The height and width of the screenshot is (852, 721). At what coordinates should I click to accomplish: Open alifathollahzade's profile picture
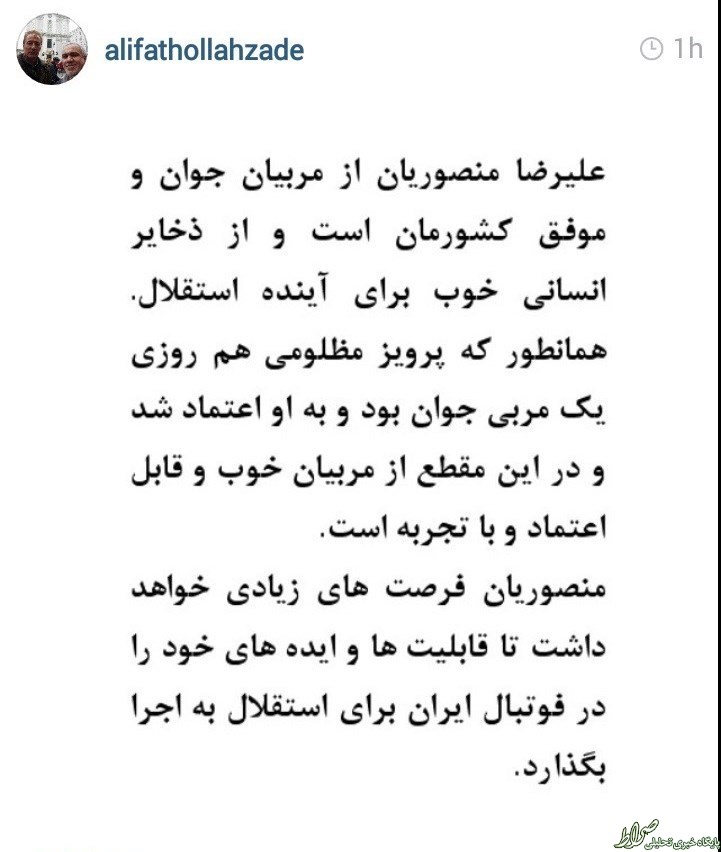[50, 50]
